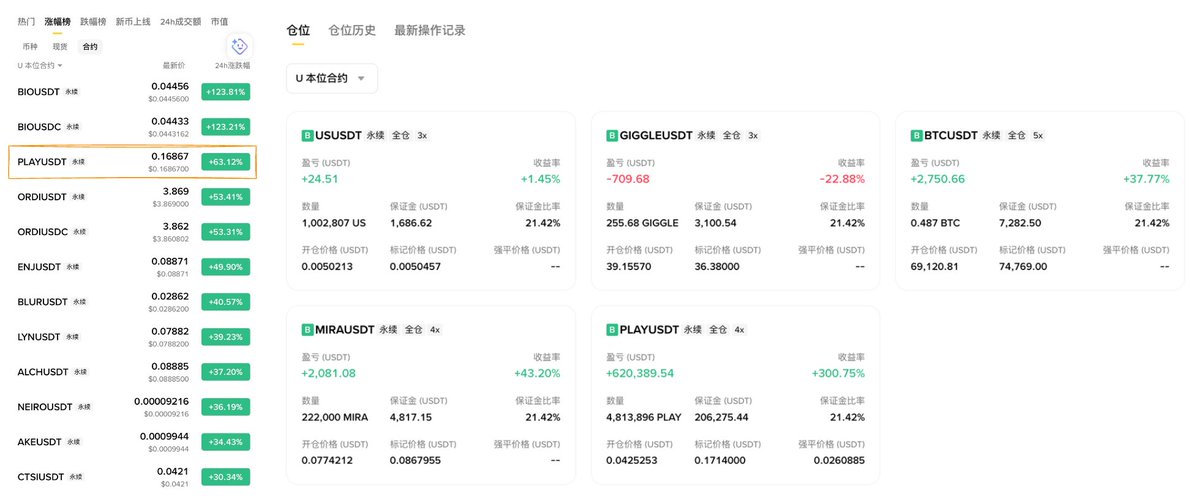Screen dimensions: 1199x496
Task: Open 最新操作记录 tab
Action: pos(430,30)
